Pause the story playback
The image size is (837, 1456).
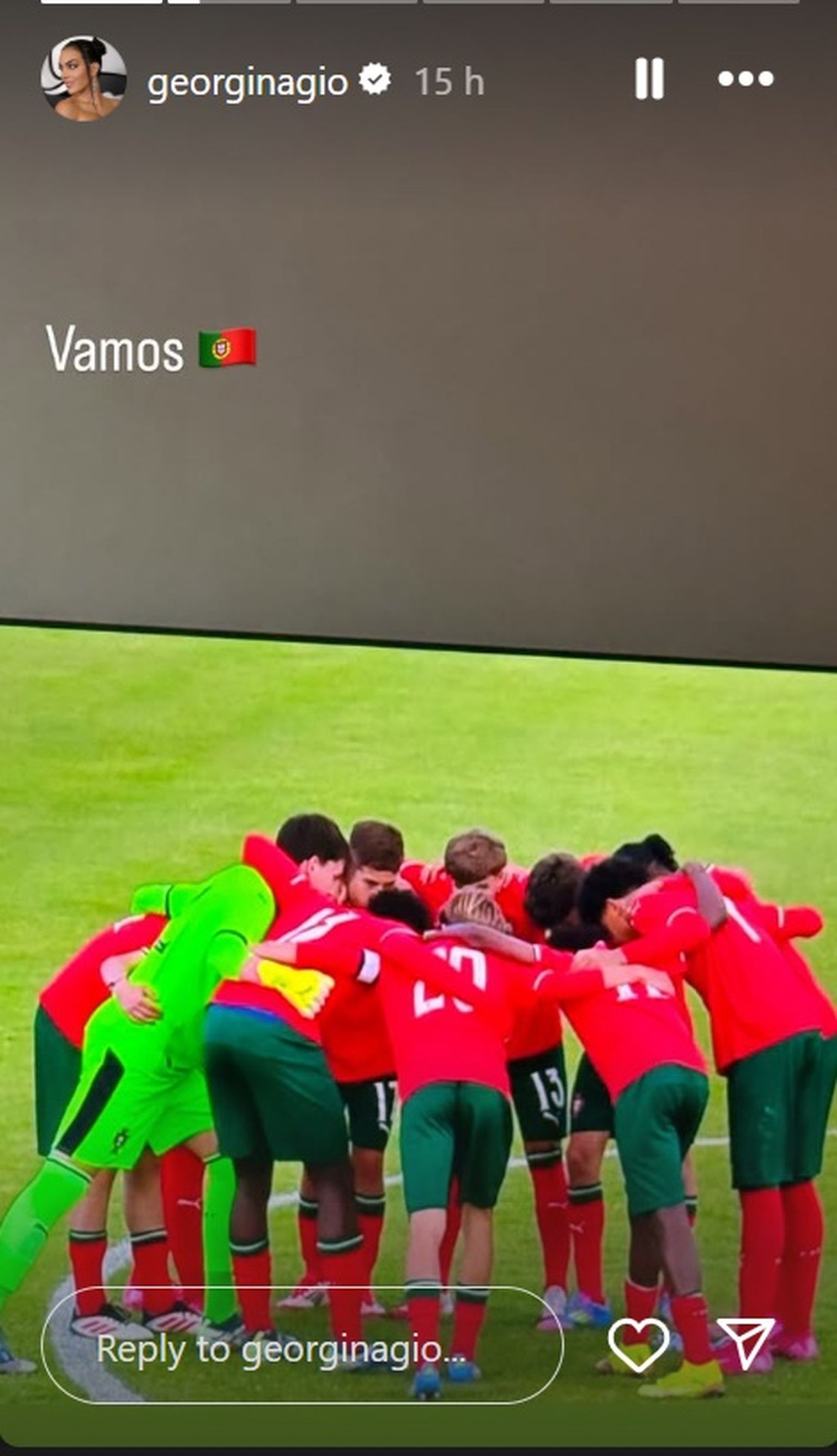[x=650, y=79]
